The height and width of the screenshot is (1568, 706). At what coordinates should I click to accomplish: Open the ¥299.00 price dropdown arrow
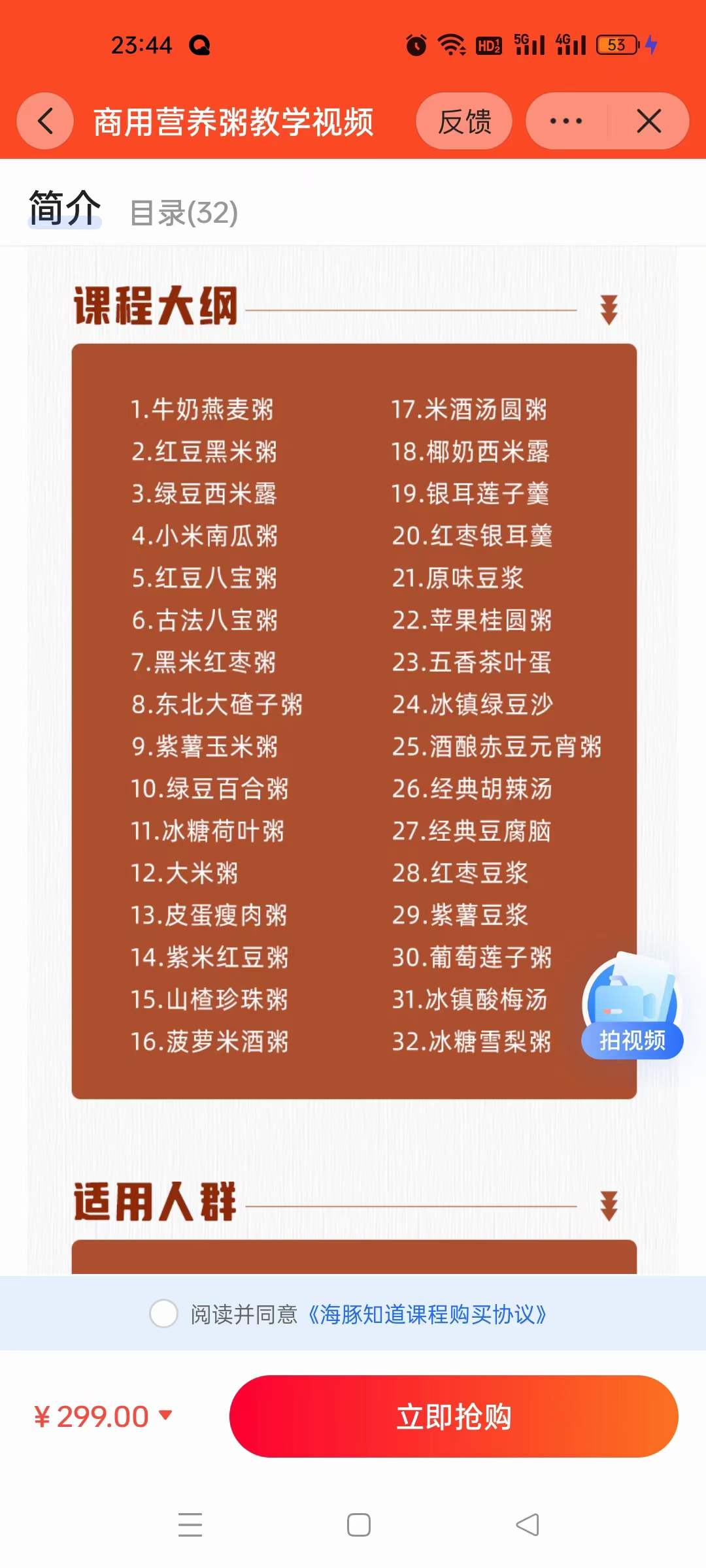165,1416
